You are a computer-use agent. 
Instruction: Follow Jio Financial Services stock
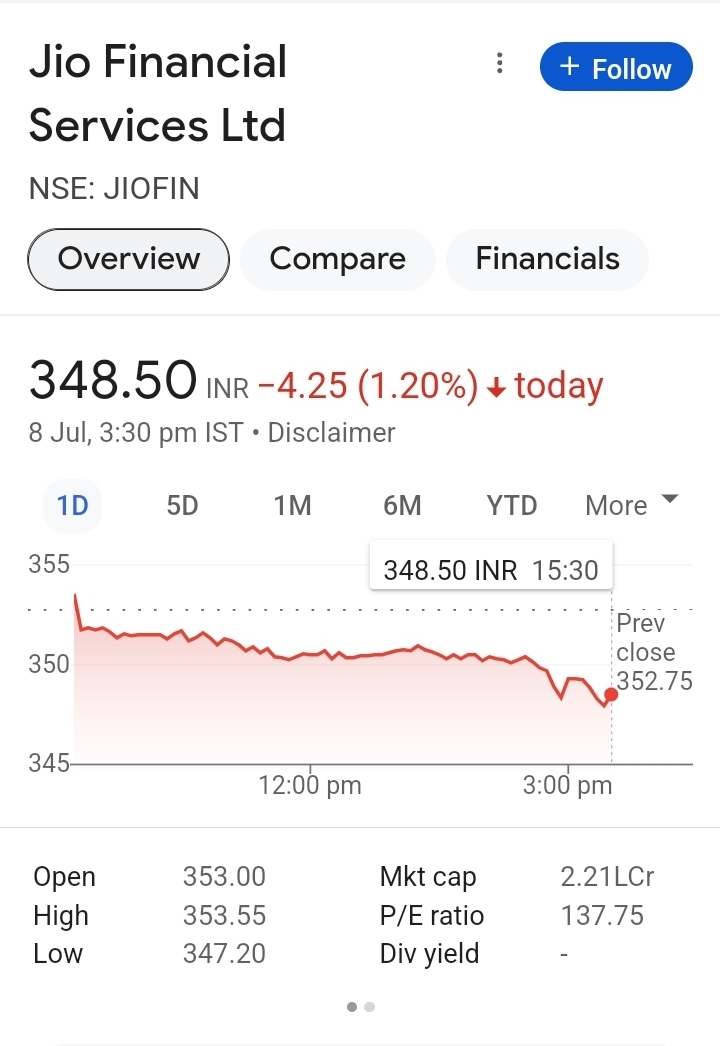[x=616, y=67]
